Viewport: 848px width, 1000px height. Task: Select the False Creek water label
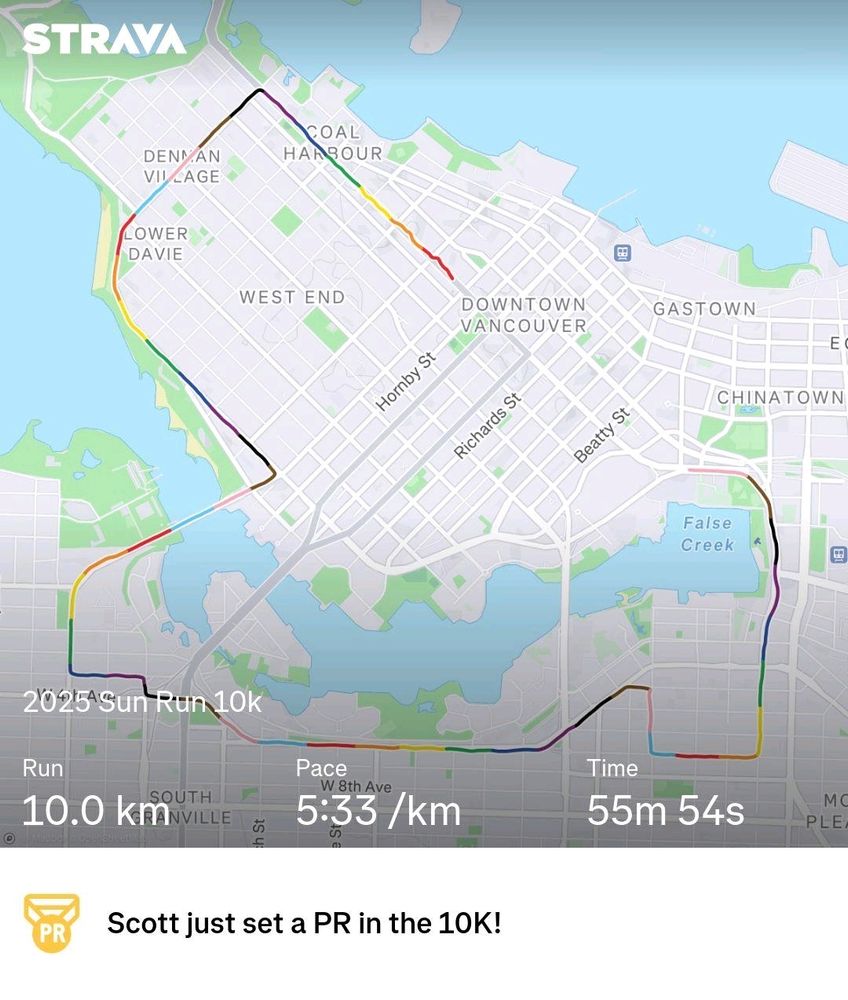(707, 531)
